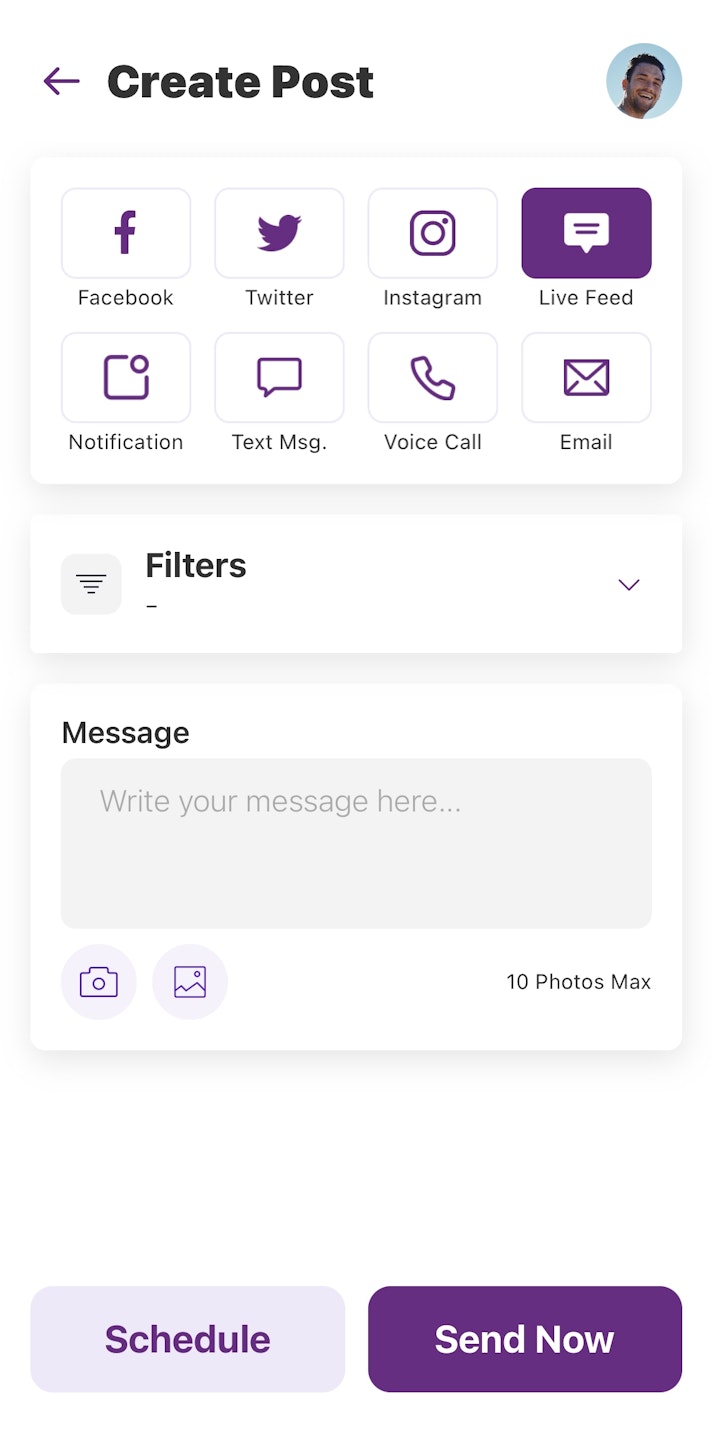The width and height of the screenshot is (713, 1440).
Task: Select the Voice Call channel
Action: tap(432, 377)
